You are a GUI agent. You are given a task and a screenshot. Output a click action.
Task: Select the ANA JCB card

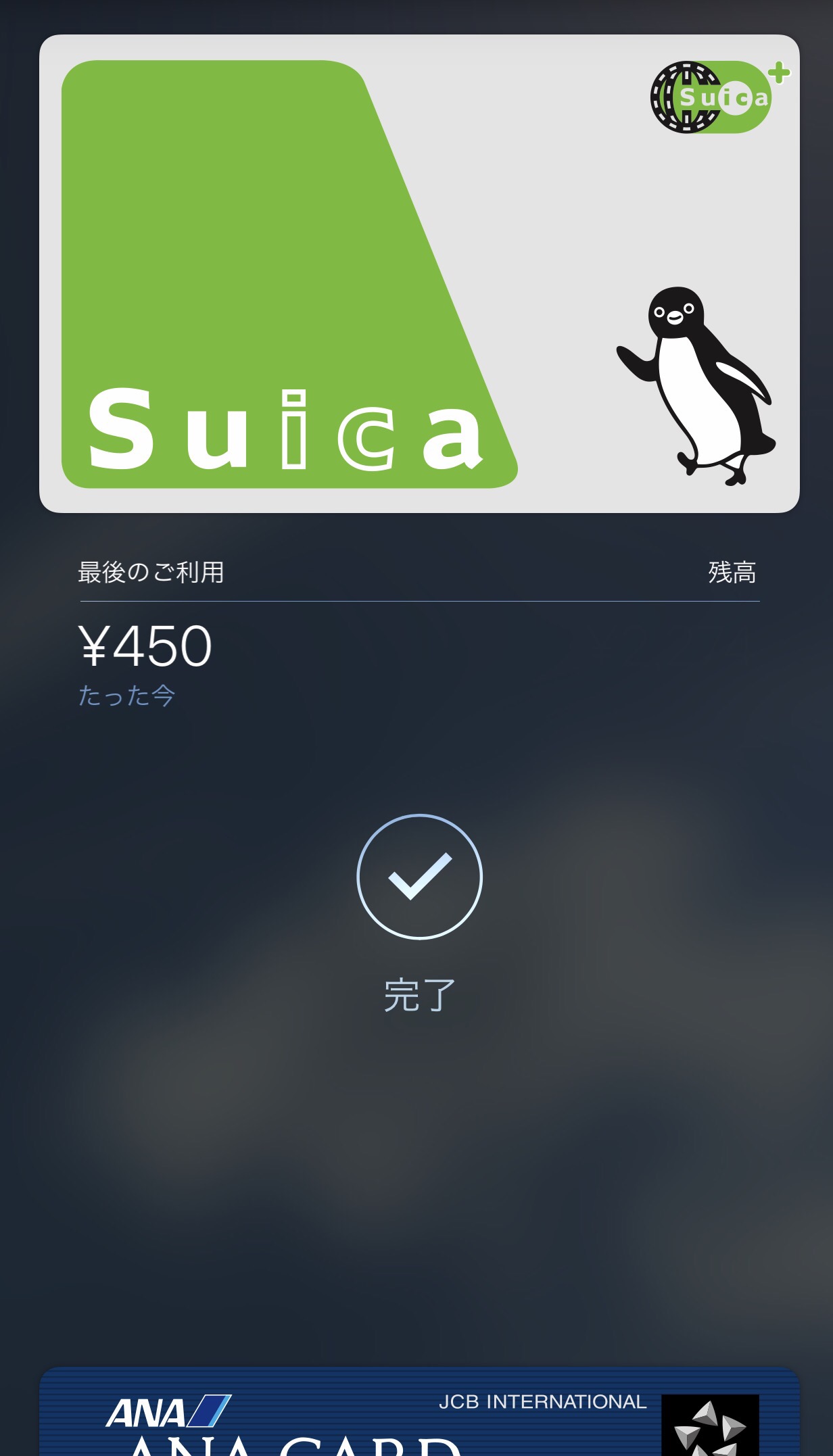pos(419,1411)
